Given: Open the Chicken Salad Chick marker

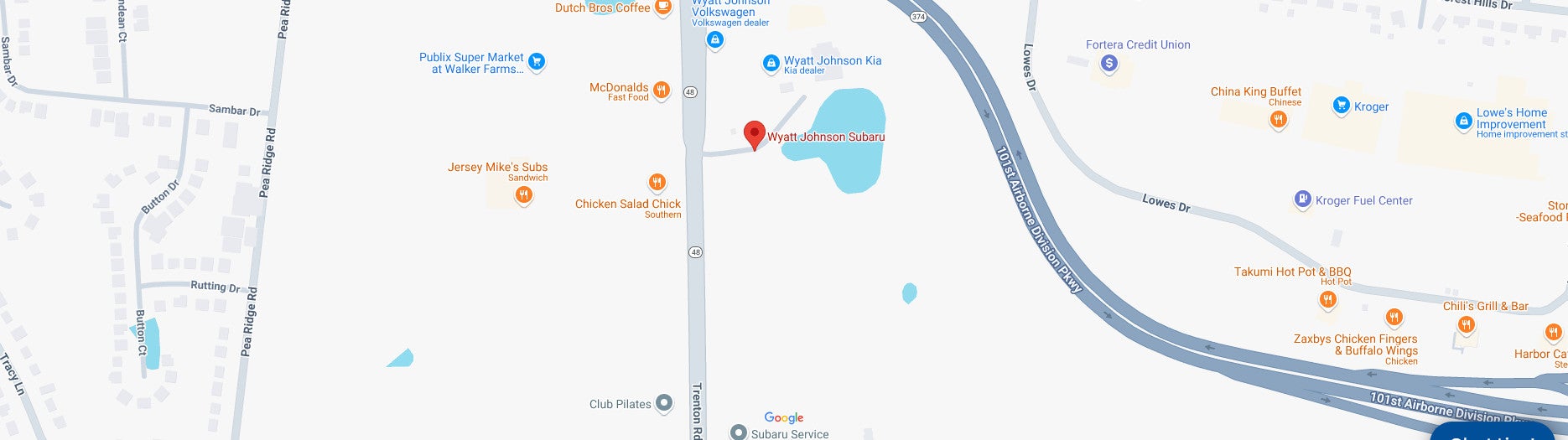Looking at the screenshot, I should pos(657,182).
